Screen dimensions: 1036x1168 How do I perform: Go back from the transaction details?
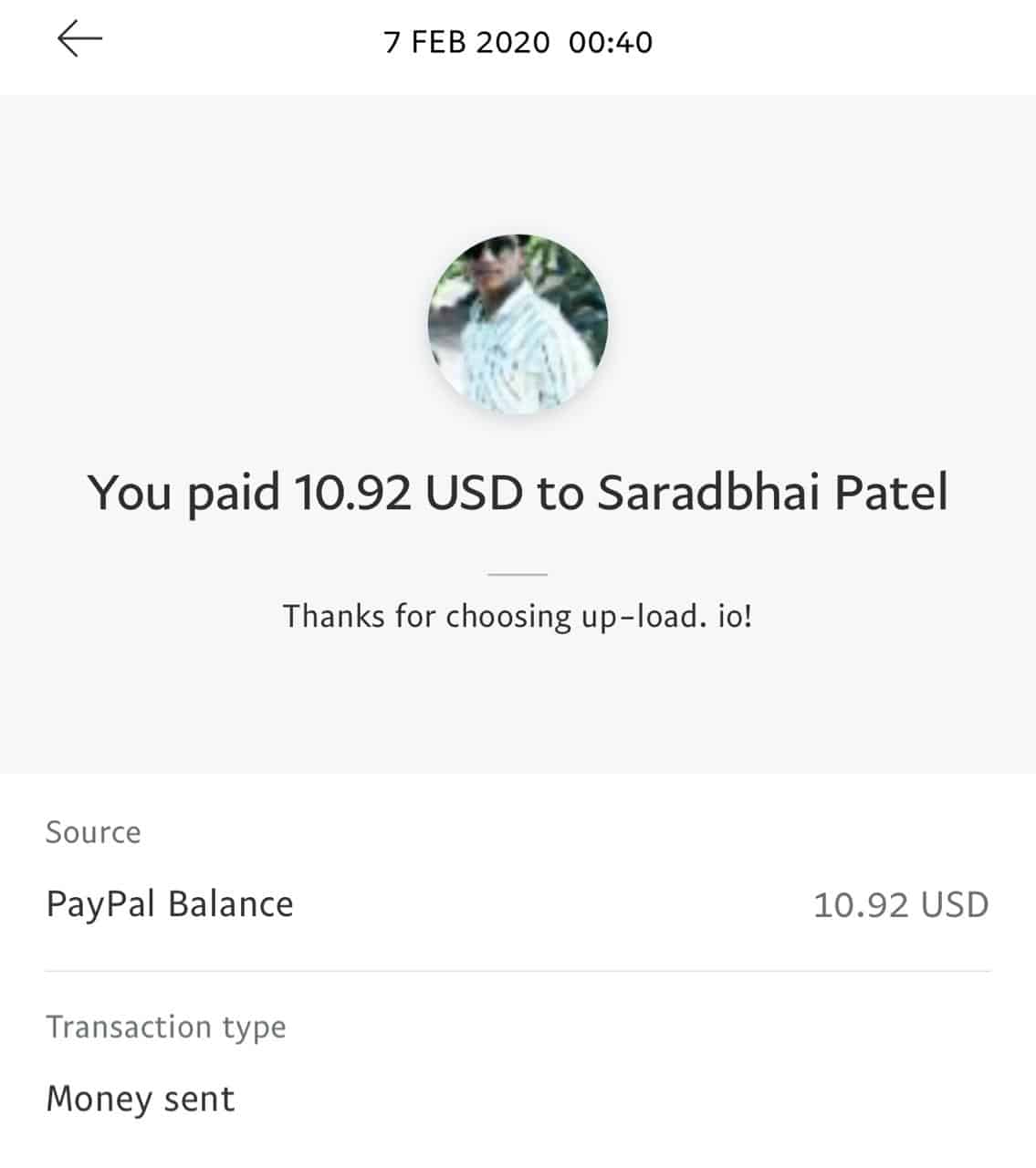[79, 40]
